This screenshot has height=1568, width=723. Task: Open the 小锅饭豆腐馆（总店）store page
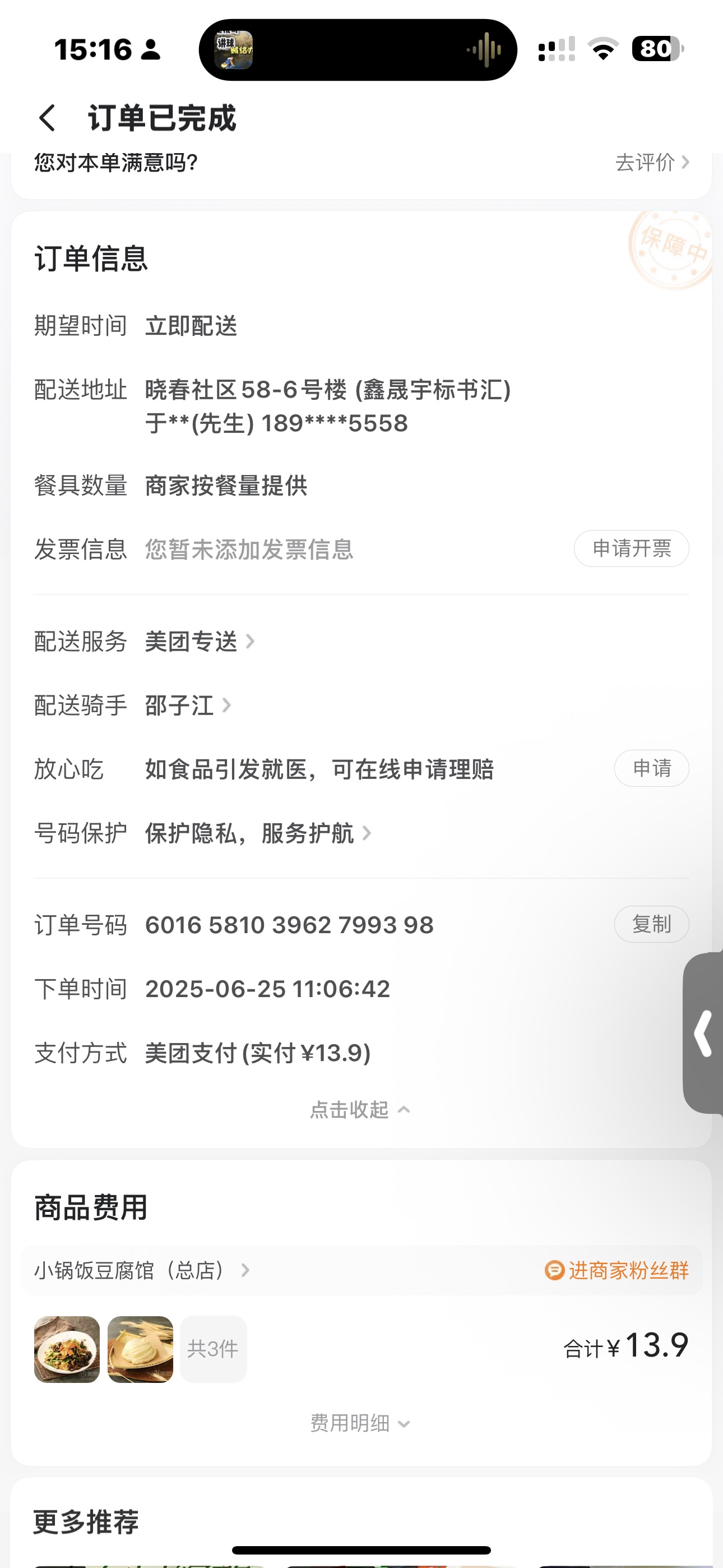[x=141, y=1270]
